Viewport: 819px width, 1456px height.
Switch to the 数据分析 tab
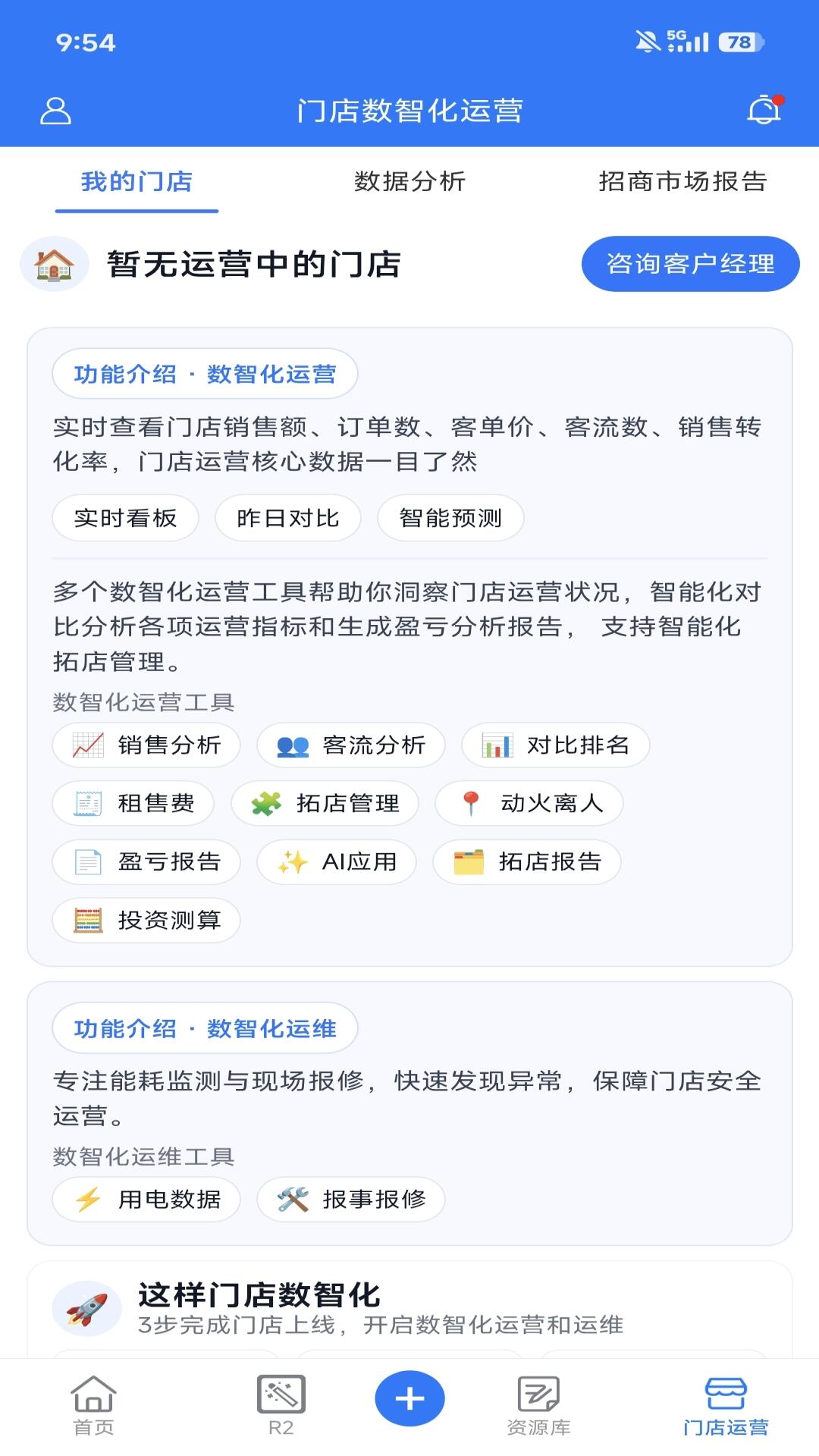click(409, 181)
